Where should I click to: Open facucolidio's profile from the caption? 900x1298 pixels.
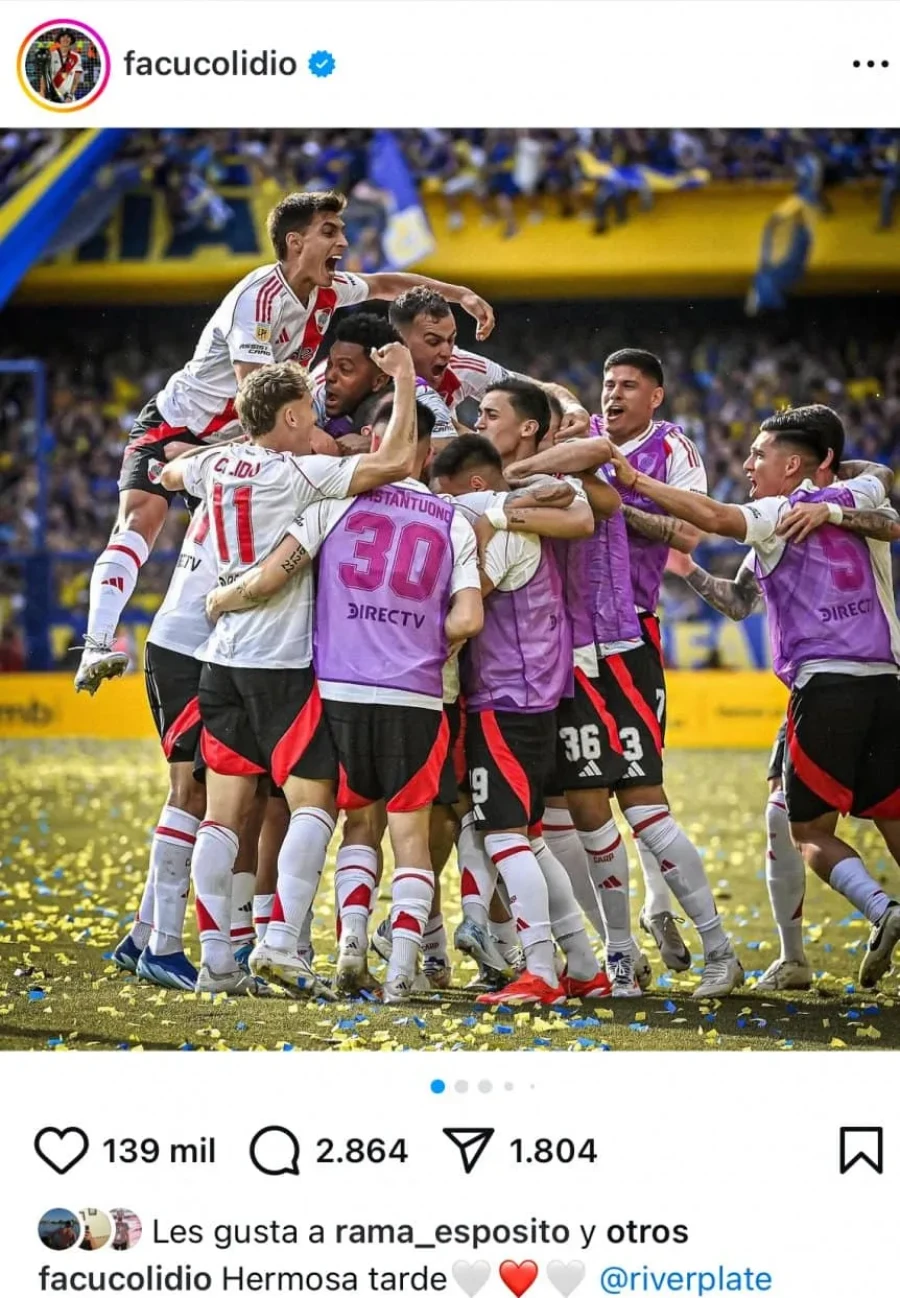coord(125,1279)
